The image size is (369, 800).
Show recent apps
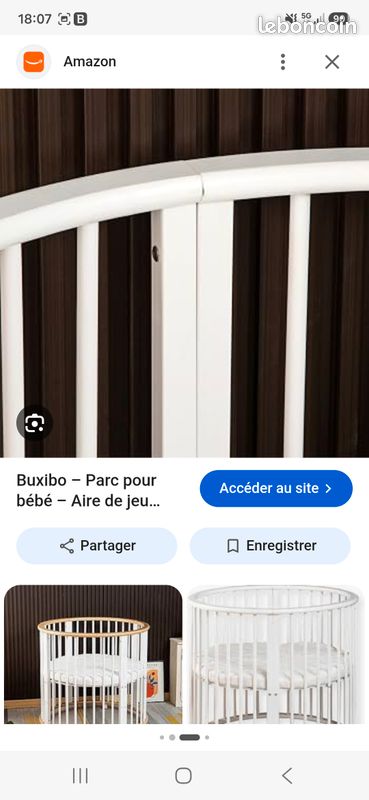80,776
